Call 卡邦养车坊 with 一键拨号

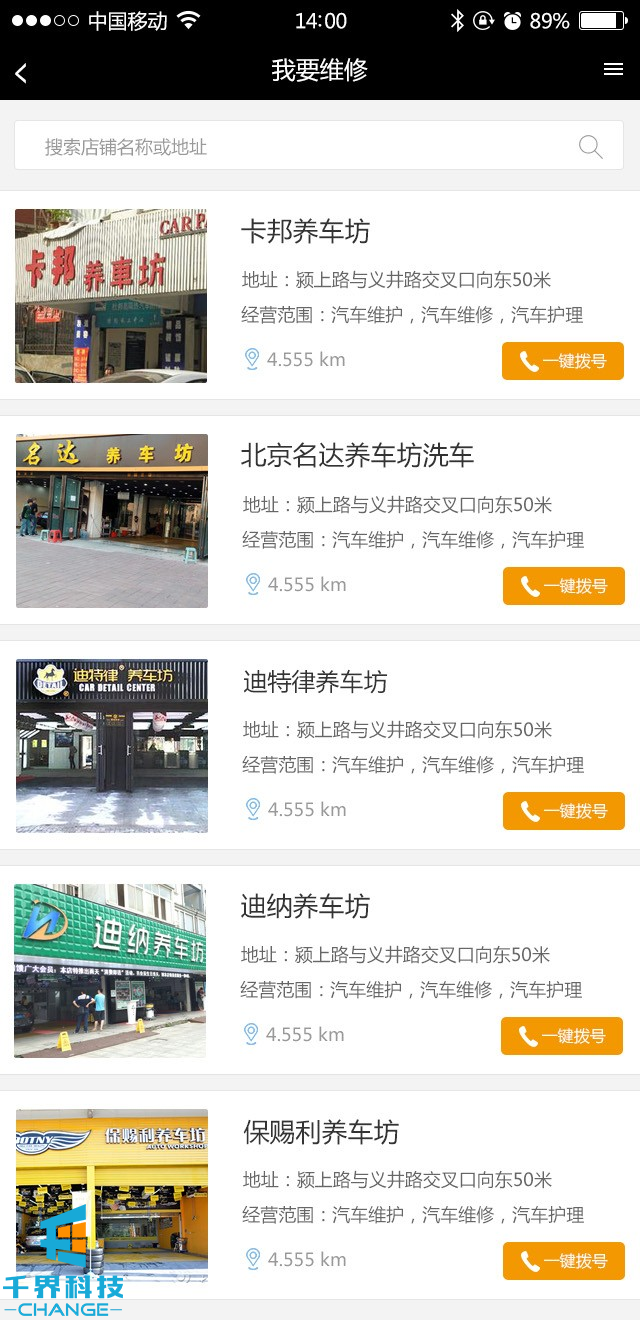[x=563, y=361]
